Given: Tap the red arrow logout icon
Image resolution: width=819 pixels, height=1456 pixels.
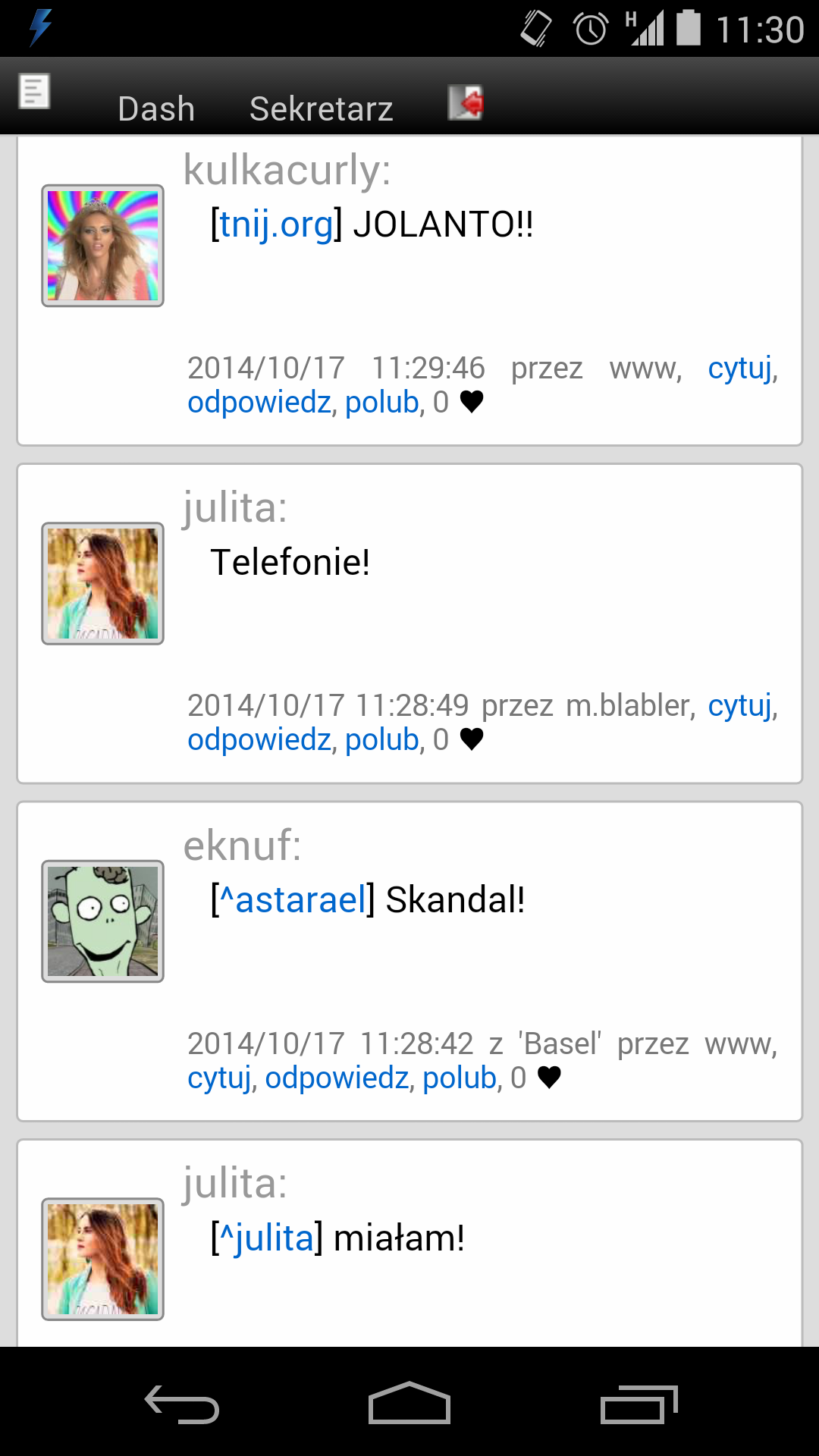Looking at the screenshot, I should 466,102.
